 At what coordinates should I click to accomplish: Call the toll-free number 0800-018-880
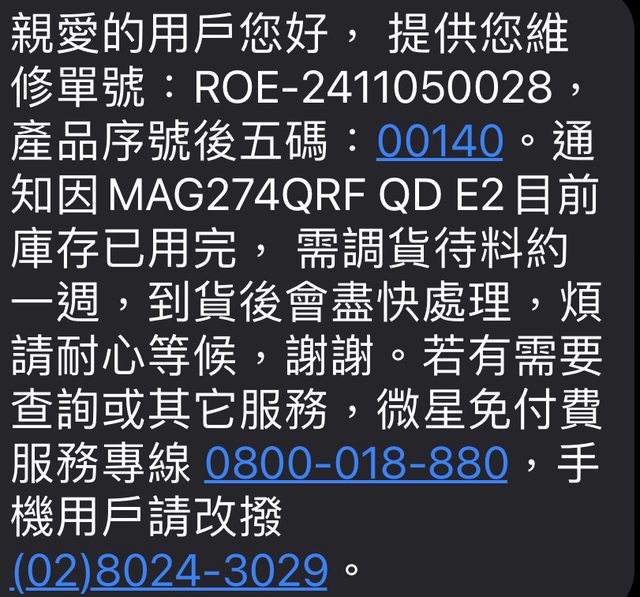point(356,464)
